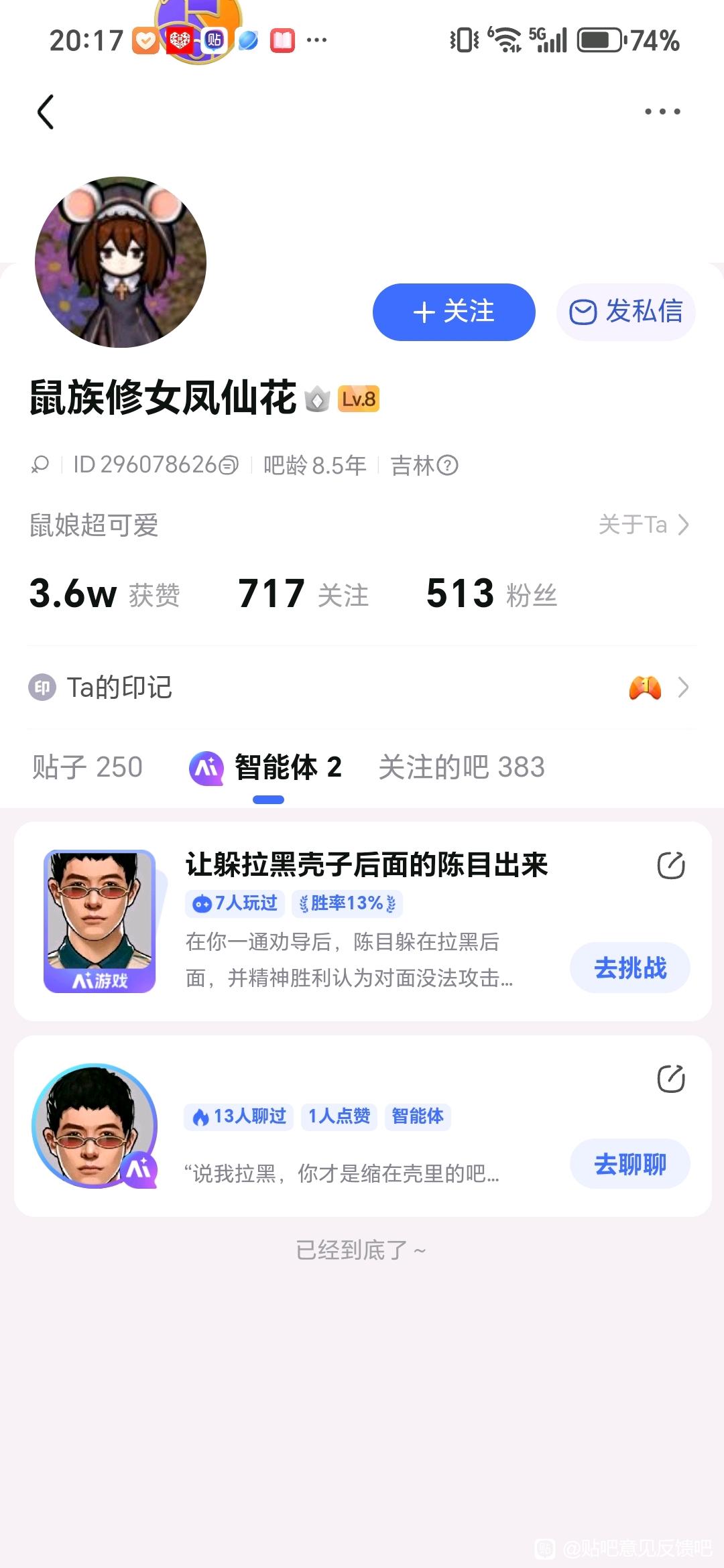Share the agent card with 13人聊过
724x1568 pixels.
670,1078
